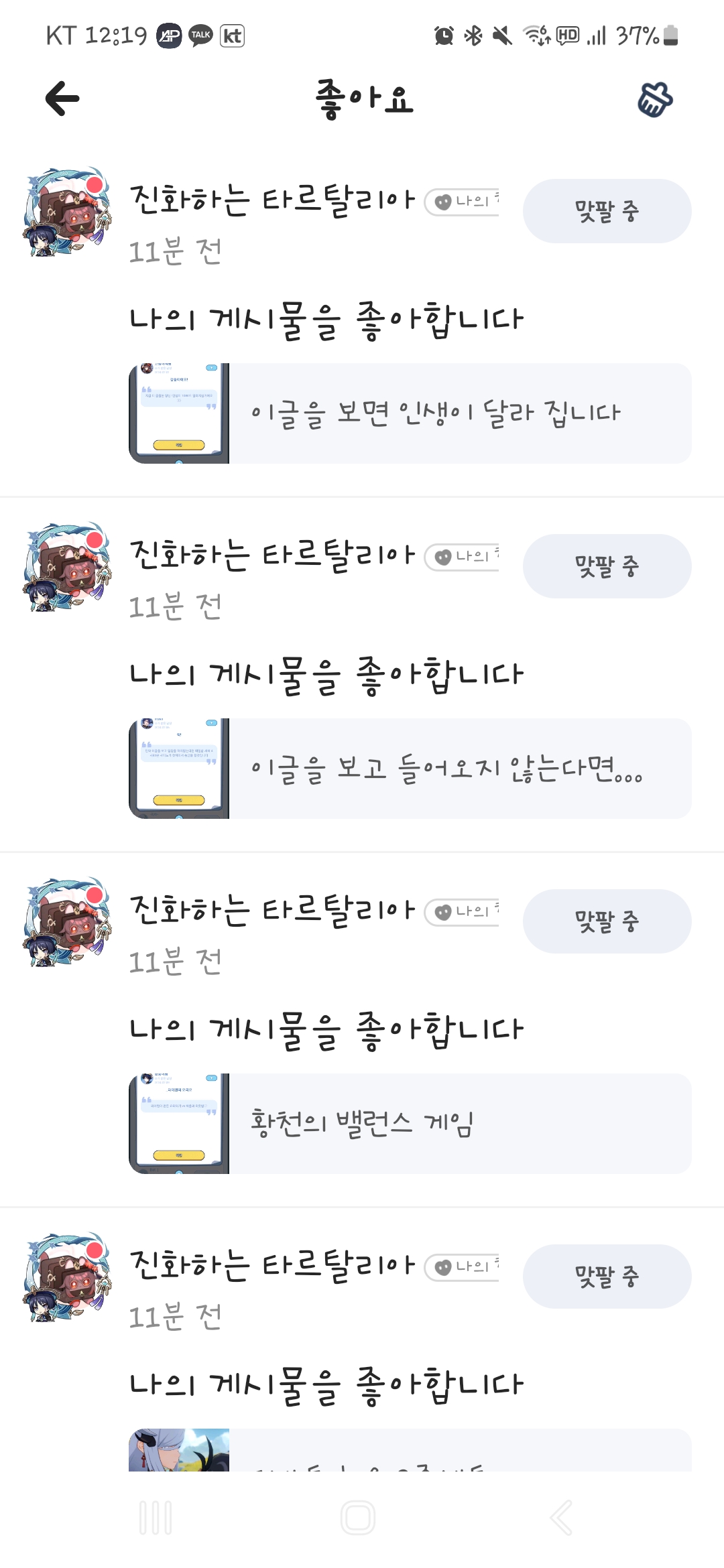Open the post 이글을 보면 인생이 달라 집니다
724x1568 pixels.
point(436,413)
